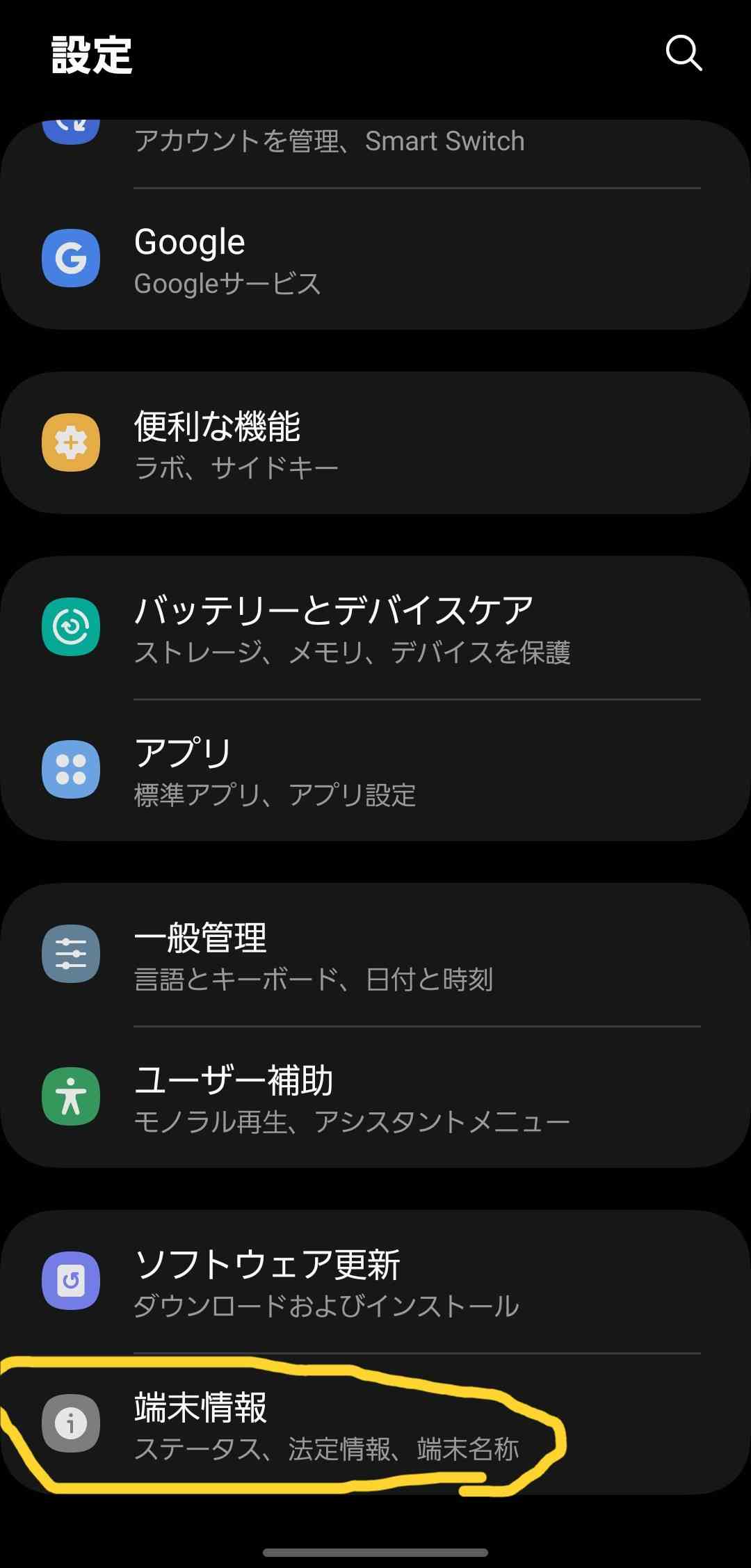Viewport: 751px width, 1568px height.
Task: Open バッテリーとデバイスケア
Action: 375,628
